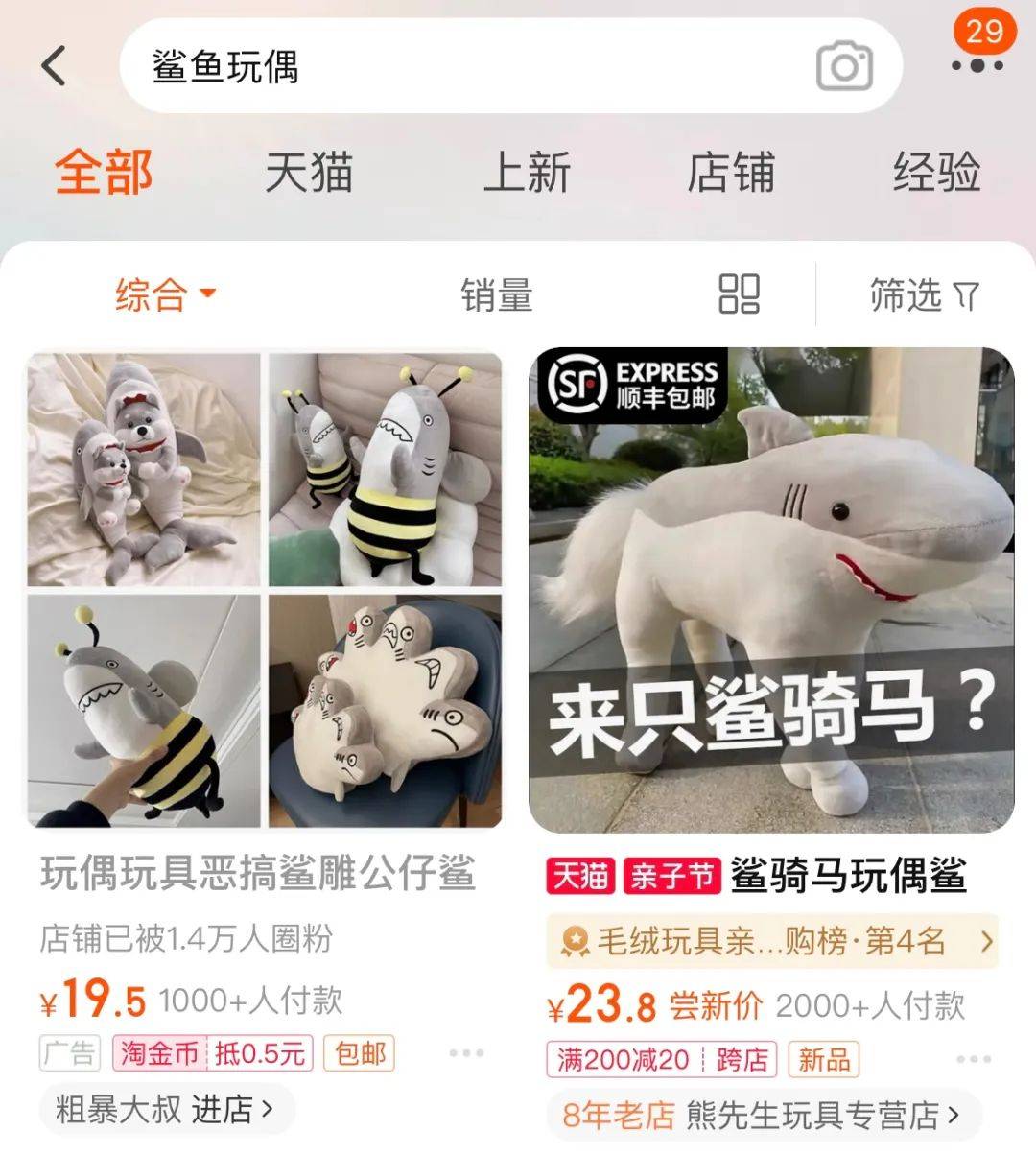Sort results by 销量

pos(496,294)
